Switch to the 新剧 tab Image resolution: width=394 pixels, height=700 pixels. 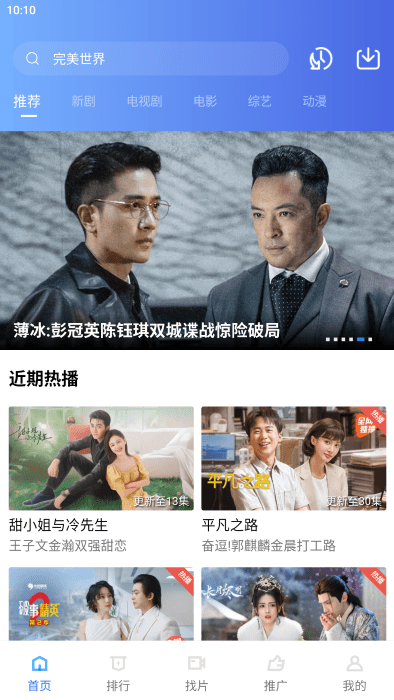(83, 101)
